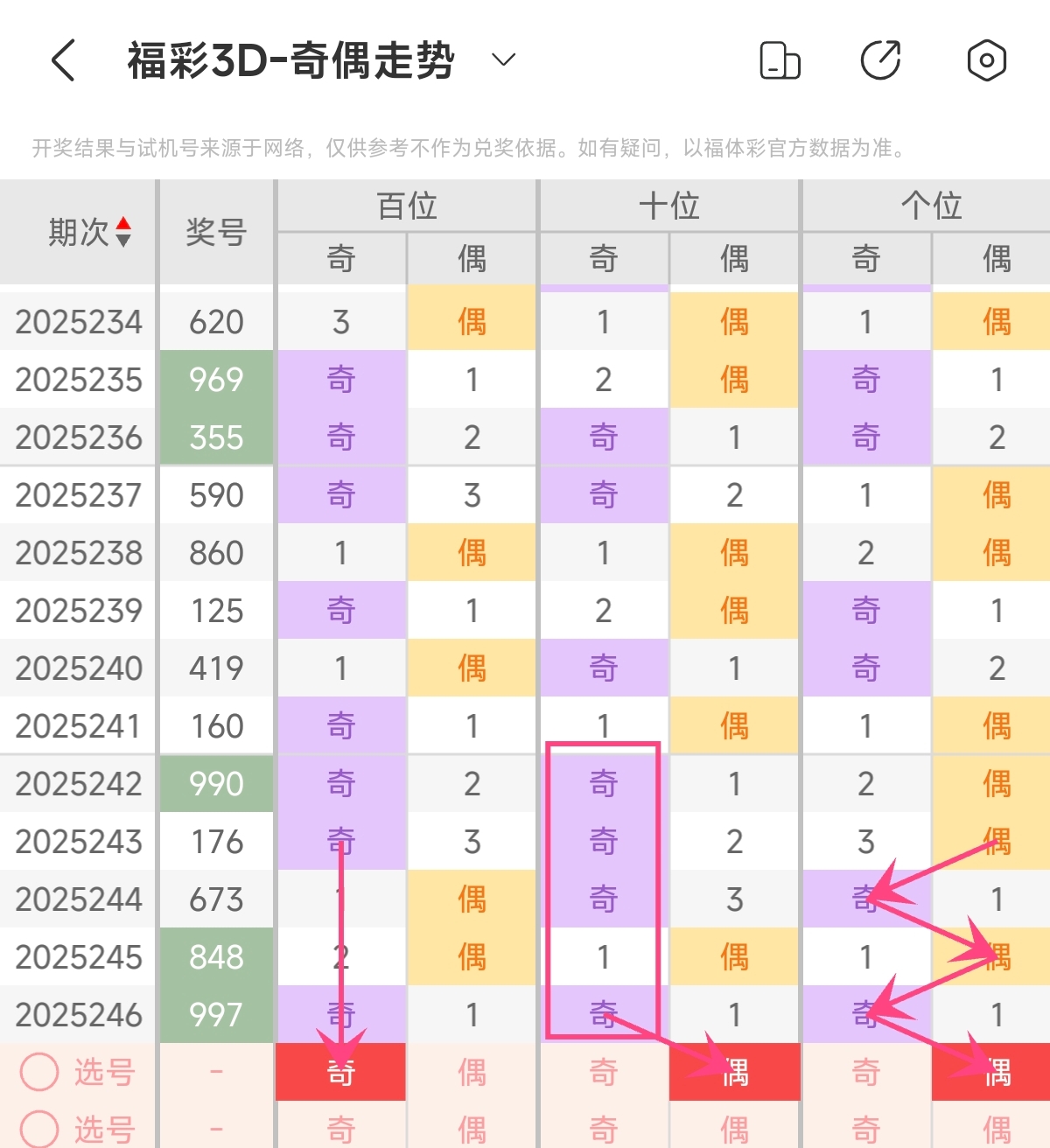The image size is (1050, 1148).
Task: Select 奇 for 百位 in first 选号 row
Action: [x=340, y=1072]
